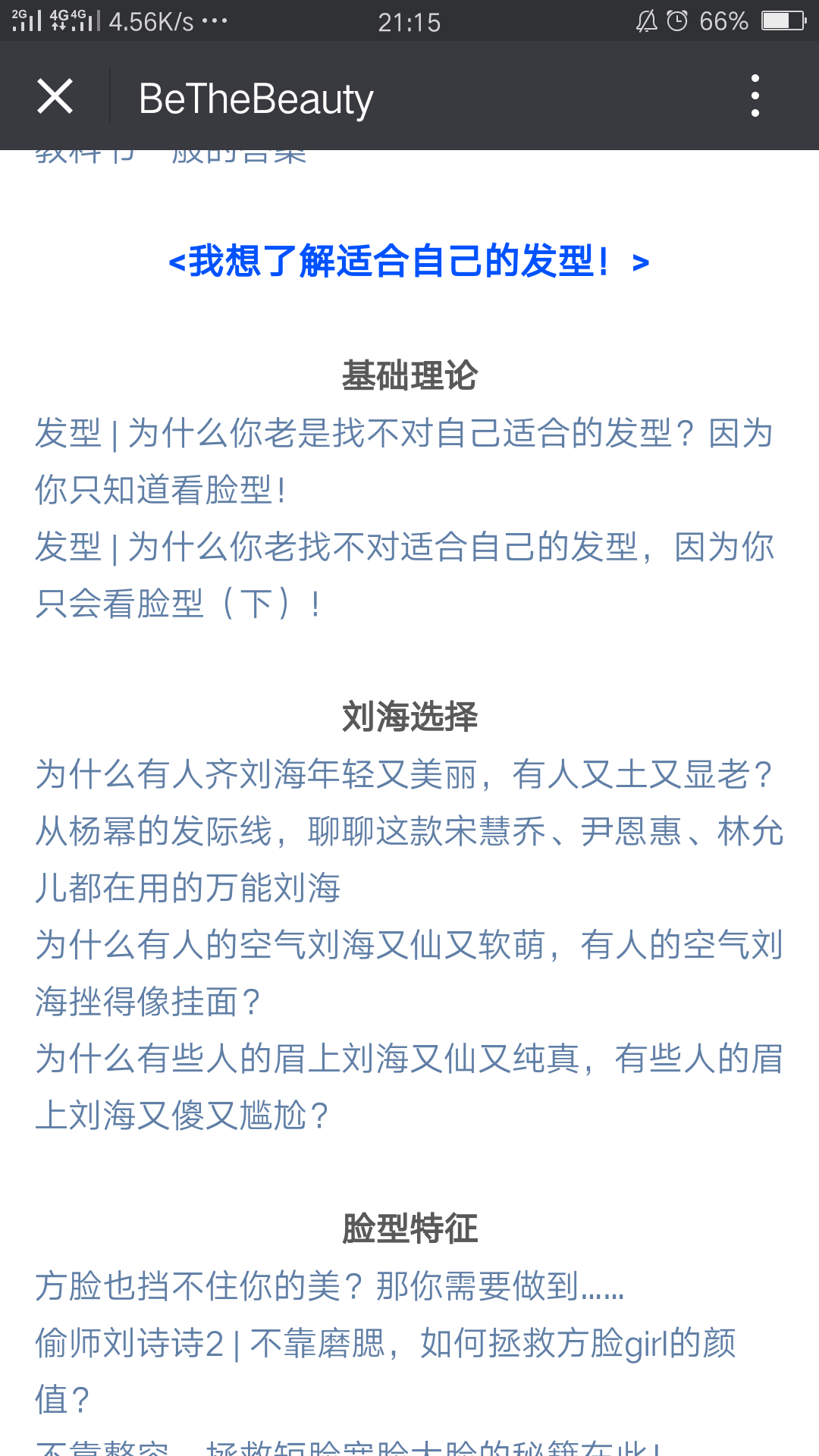
Task: Open 方脸也挡不住你的美 article
Action: click(330, 1287)
